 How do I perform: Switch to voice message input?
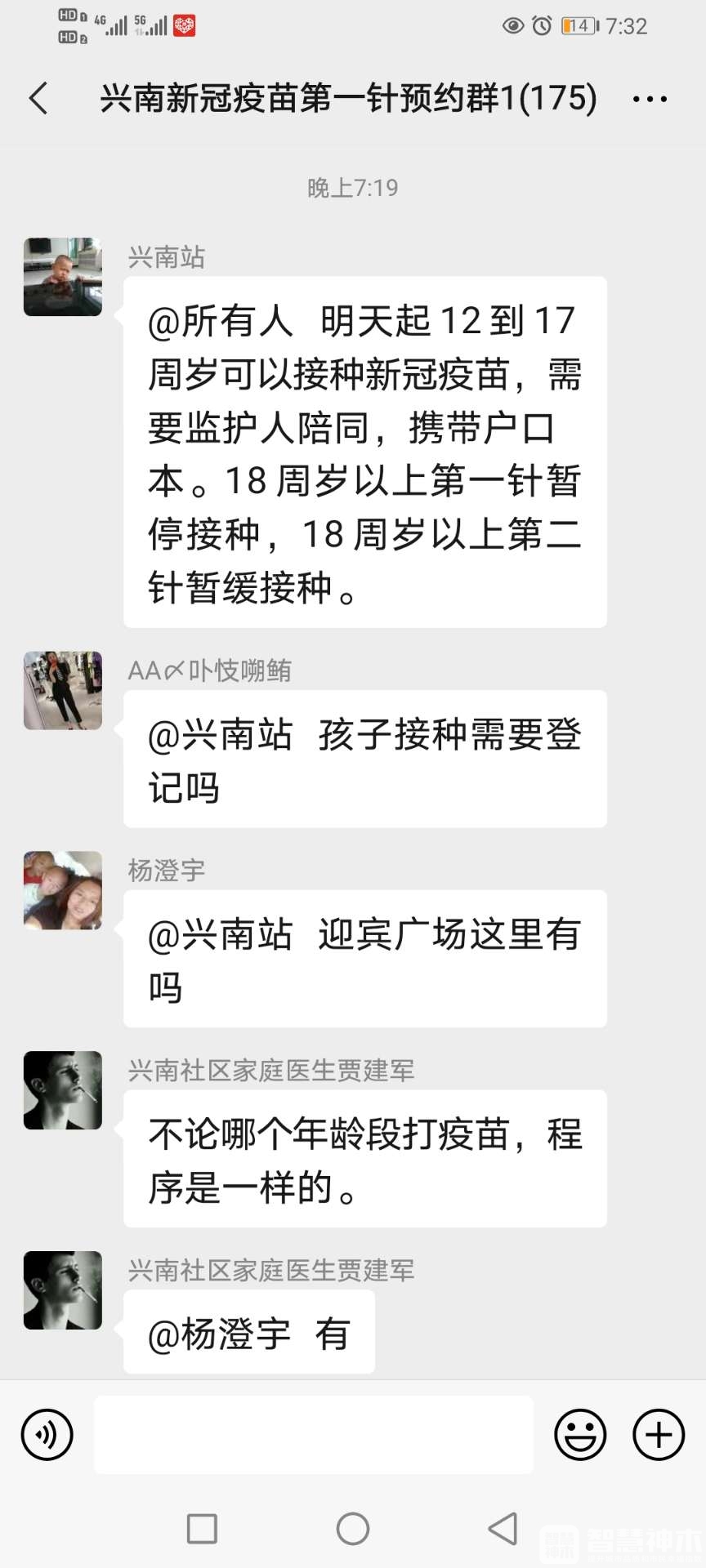[x=47, y=1435]
